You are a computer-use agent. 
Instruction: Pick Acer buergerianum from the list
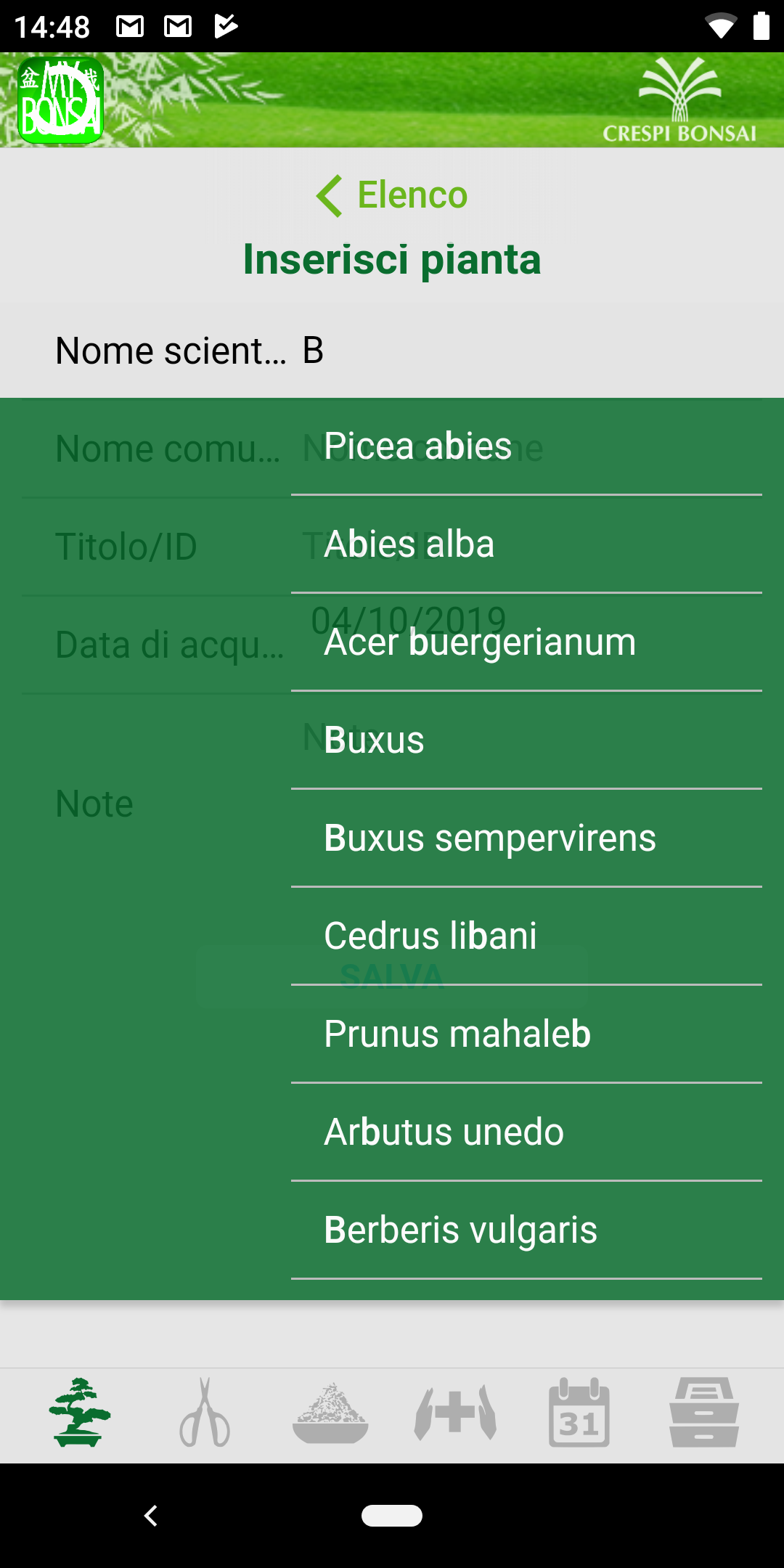(x=526, y=642)
